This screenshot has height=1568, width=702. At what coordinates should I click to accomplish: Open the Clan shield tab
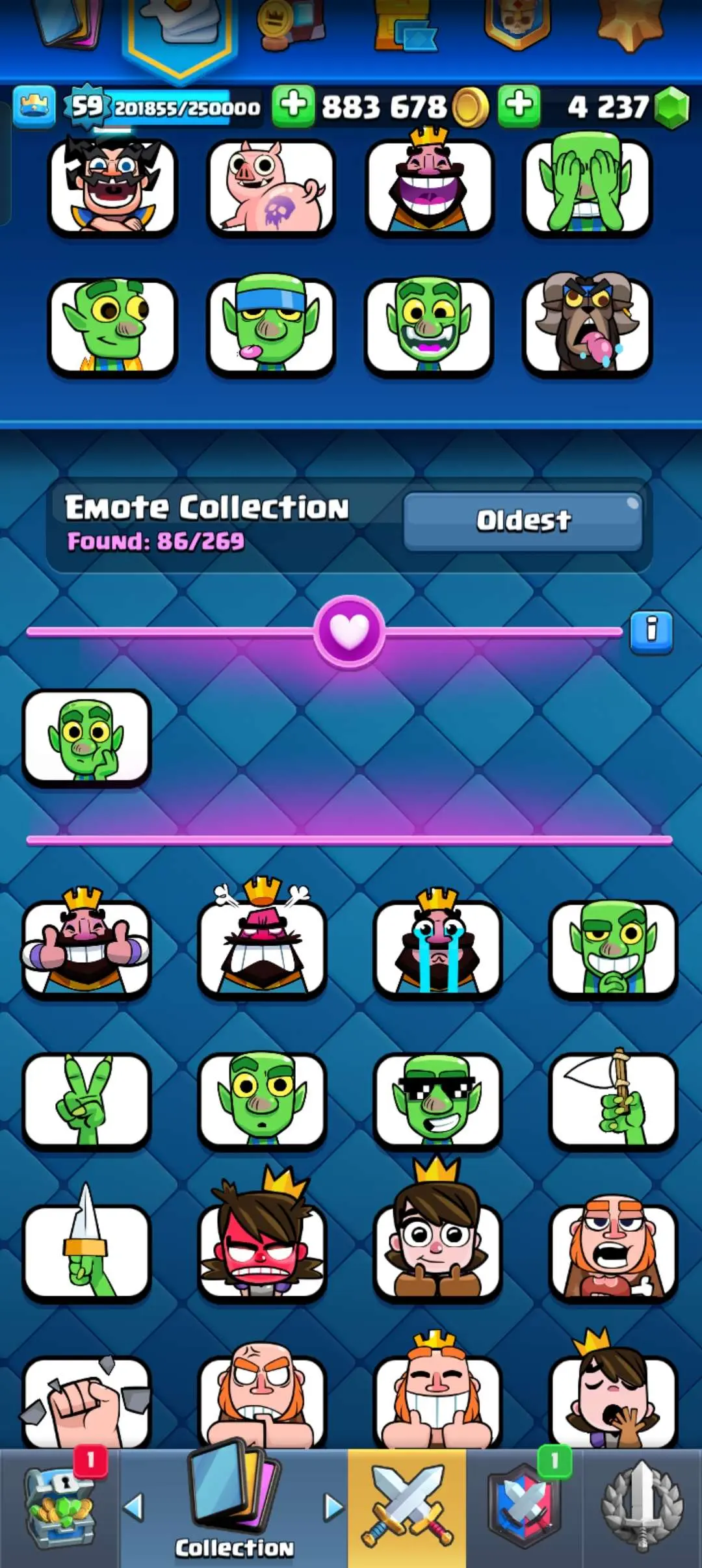[524, 1508]
